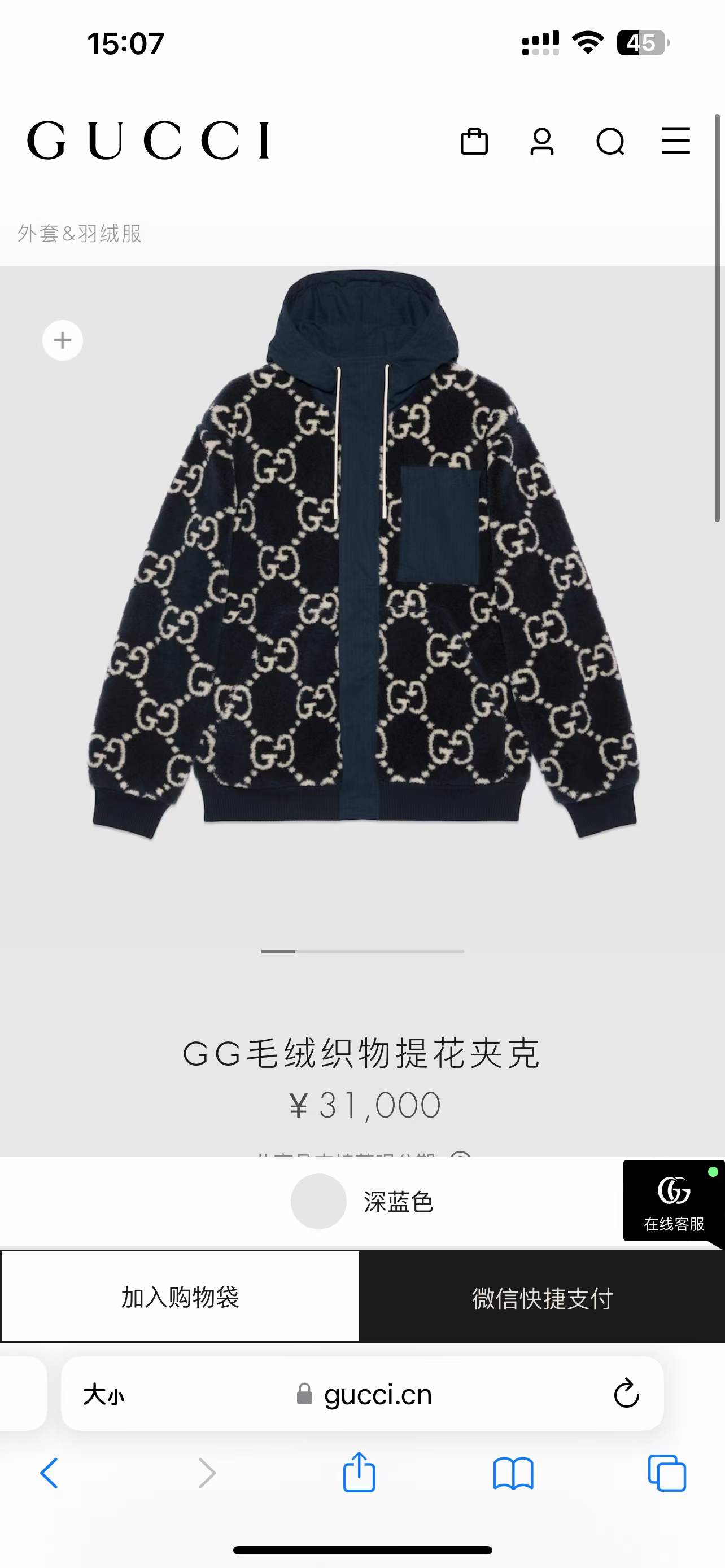The image size is (725, 1568).
Task: Select the 深蓝色 color swatch
Action: tap(318, 1202)
